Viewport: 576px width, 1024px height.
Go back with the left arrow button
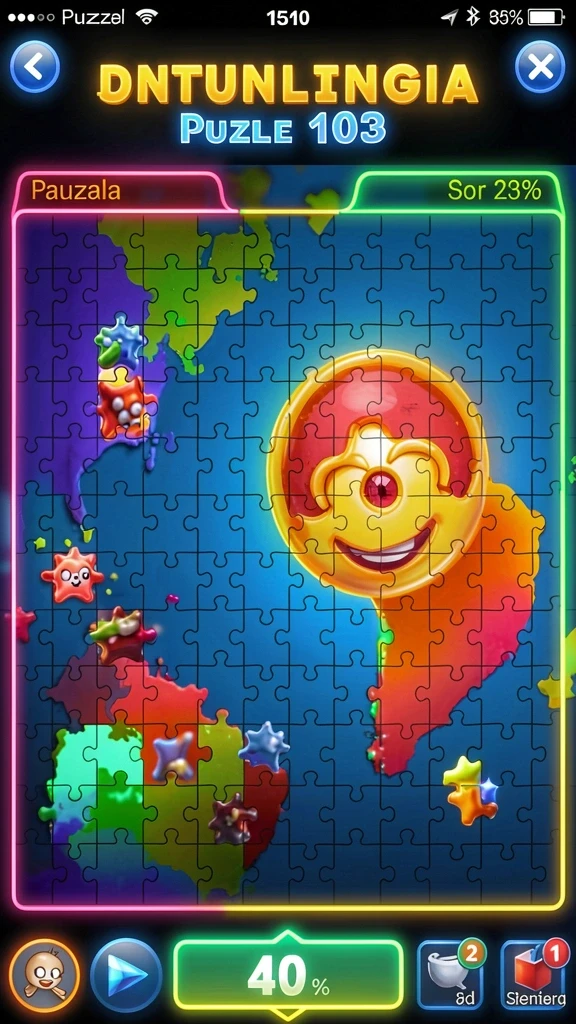(x=35, y=66)
